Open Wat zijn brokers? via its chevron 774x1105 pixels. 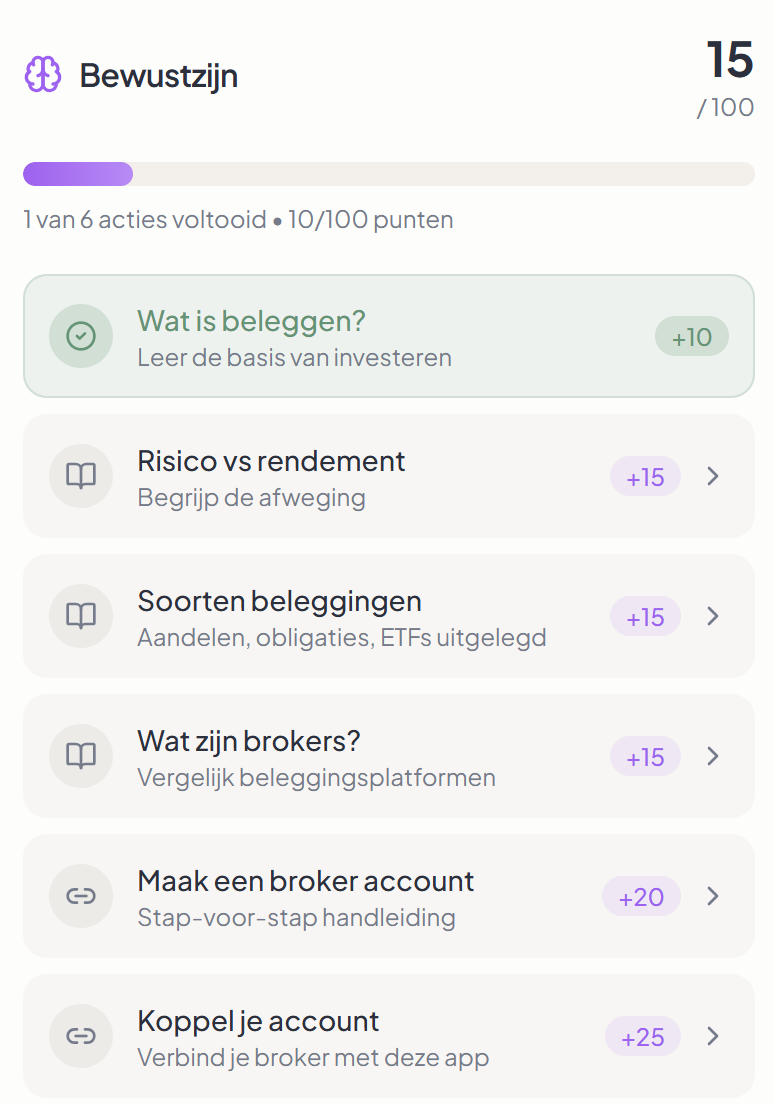(x=712, y=756)
